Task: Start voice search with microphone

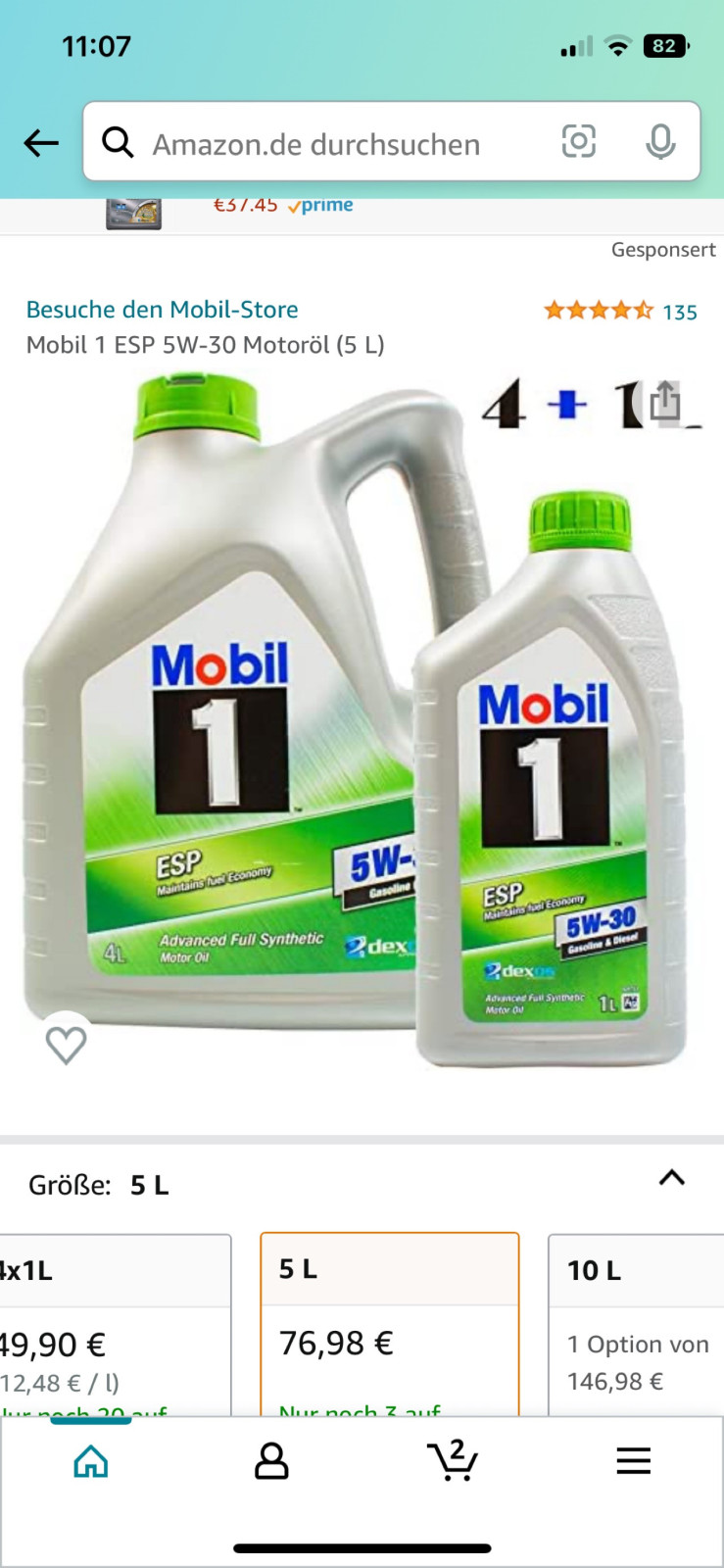Action: coord(660,142)
